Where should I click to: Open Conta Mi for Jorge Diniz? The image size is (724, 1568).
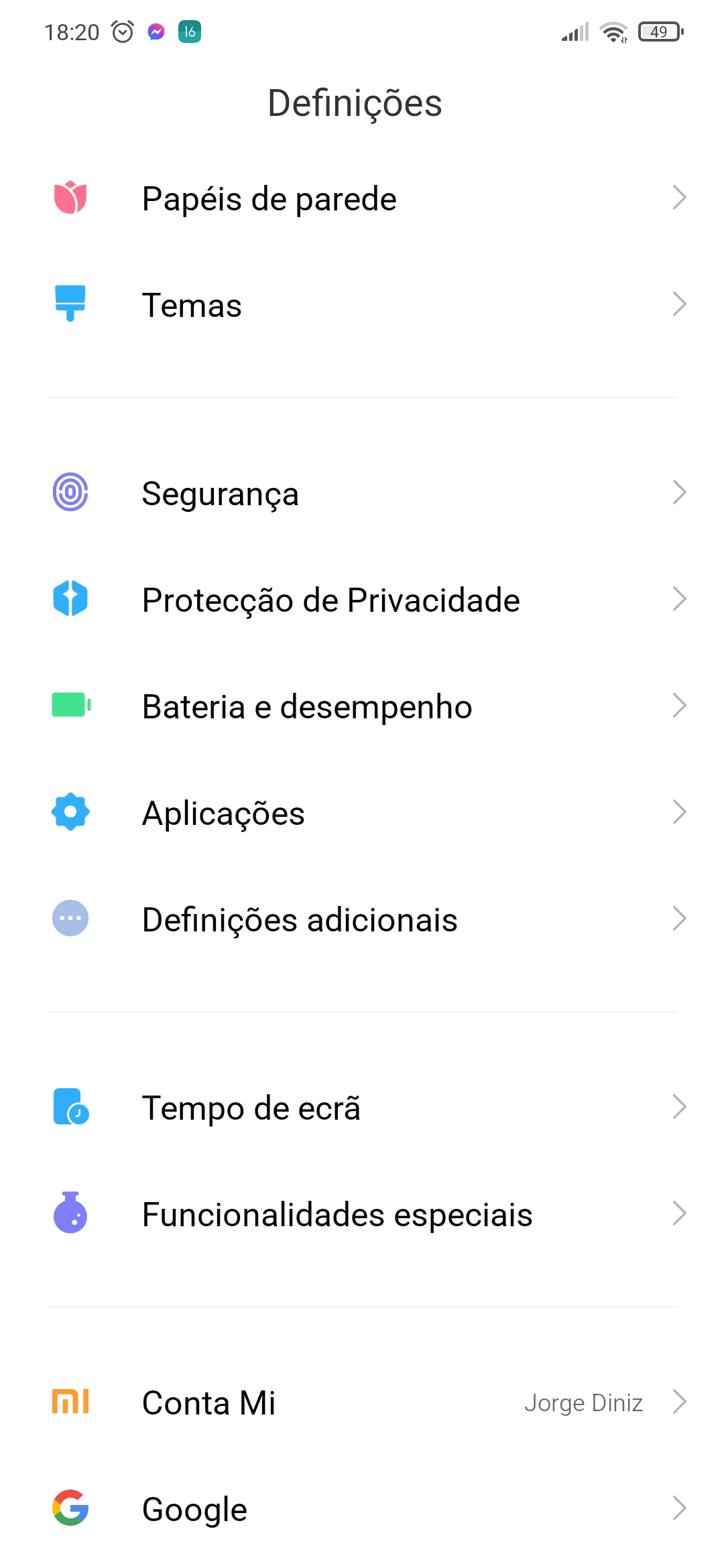pyautogui.click(x=362, y=1402)
